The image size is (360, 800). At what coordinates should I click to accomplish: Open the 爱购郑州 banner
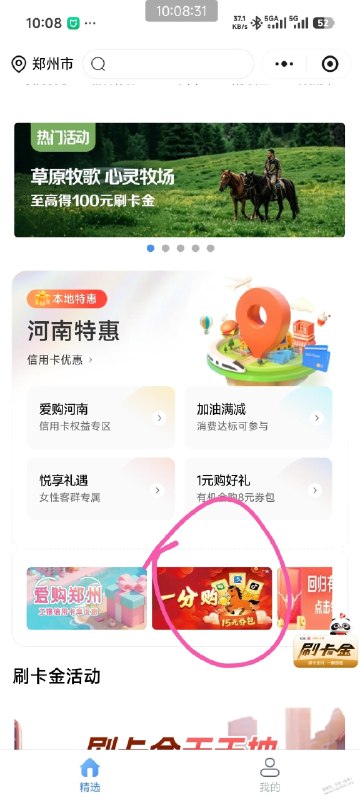tap(87, 598)
